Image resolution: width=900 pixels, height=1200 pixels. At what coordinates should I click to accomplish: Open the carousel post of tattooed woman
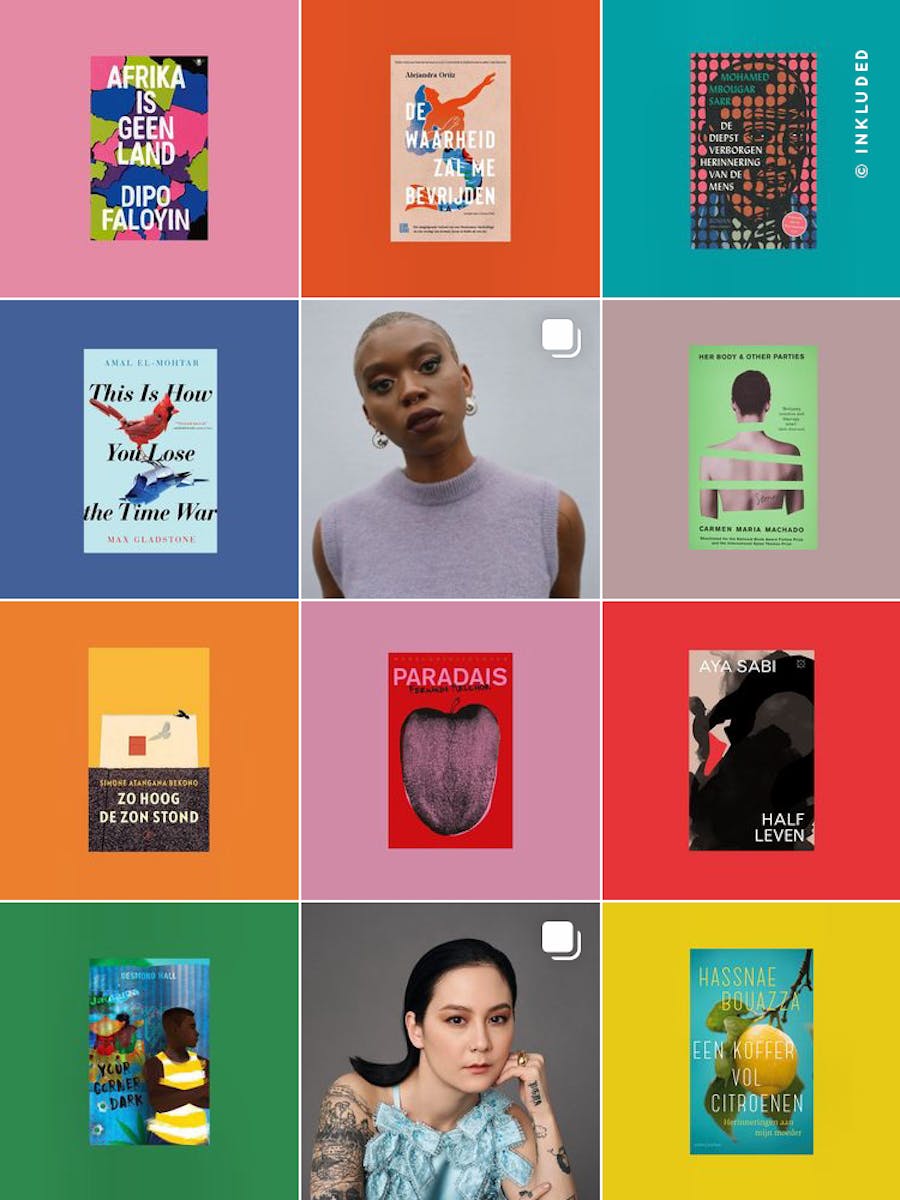click(x=450, y=1050)
